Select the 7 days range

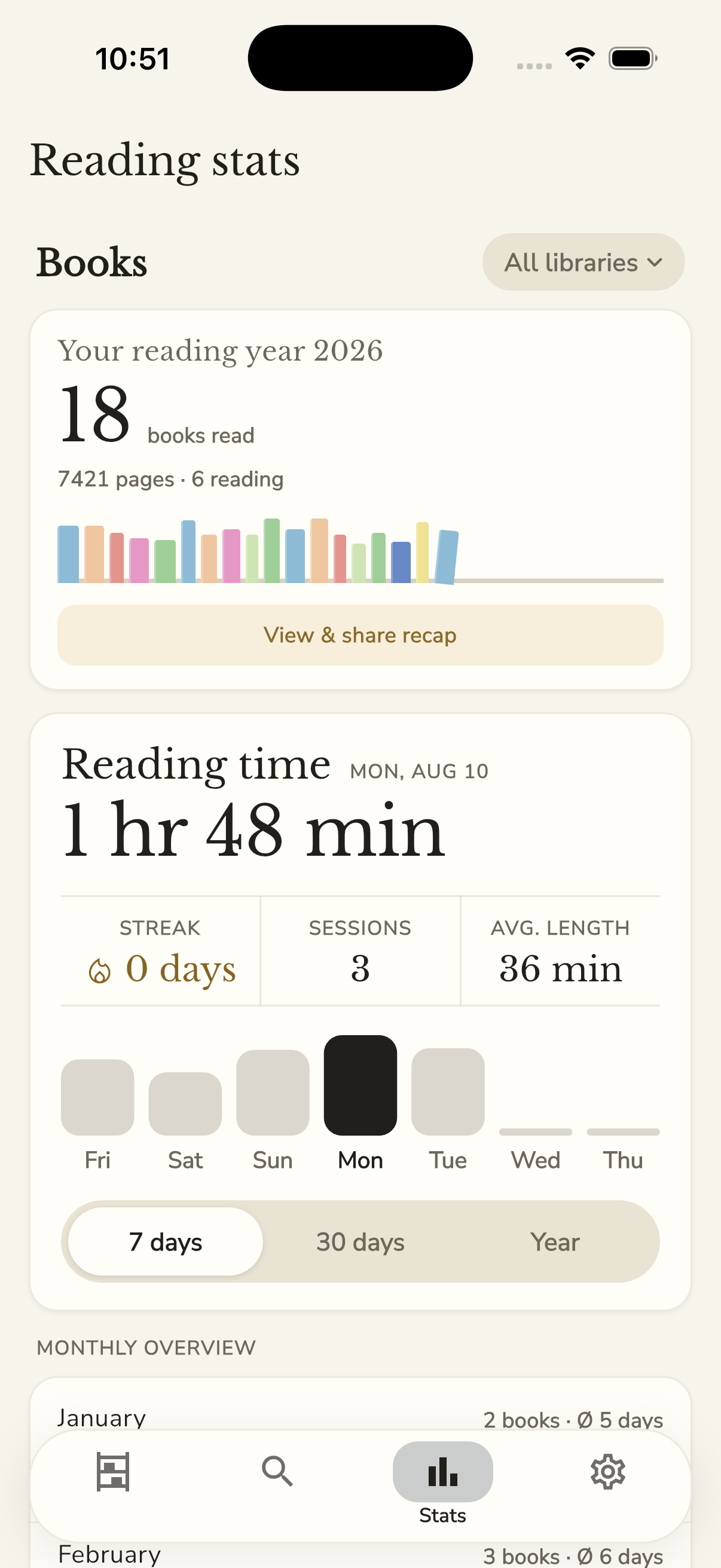166,1241
